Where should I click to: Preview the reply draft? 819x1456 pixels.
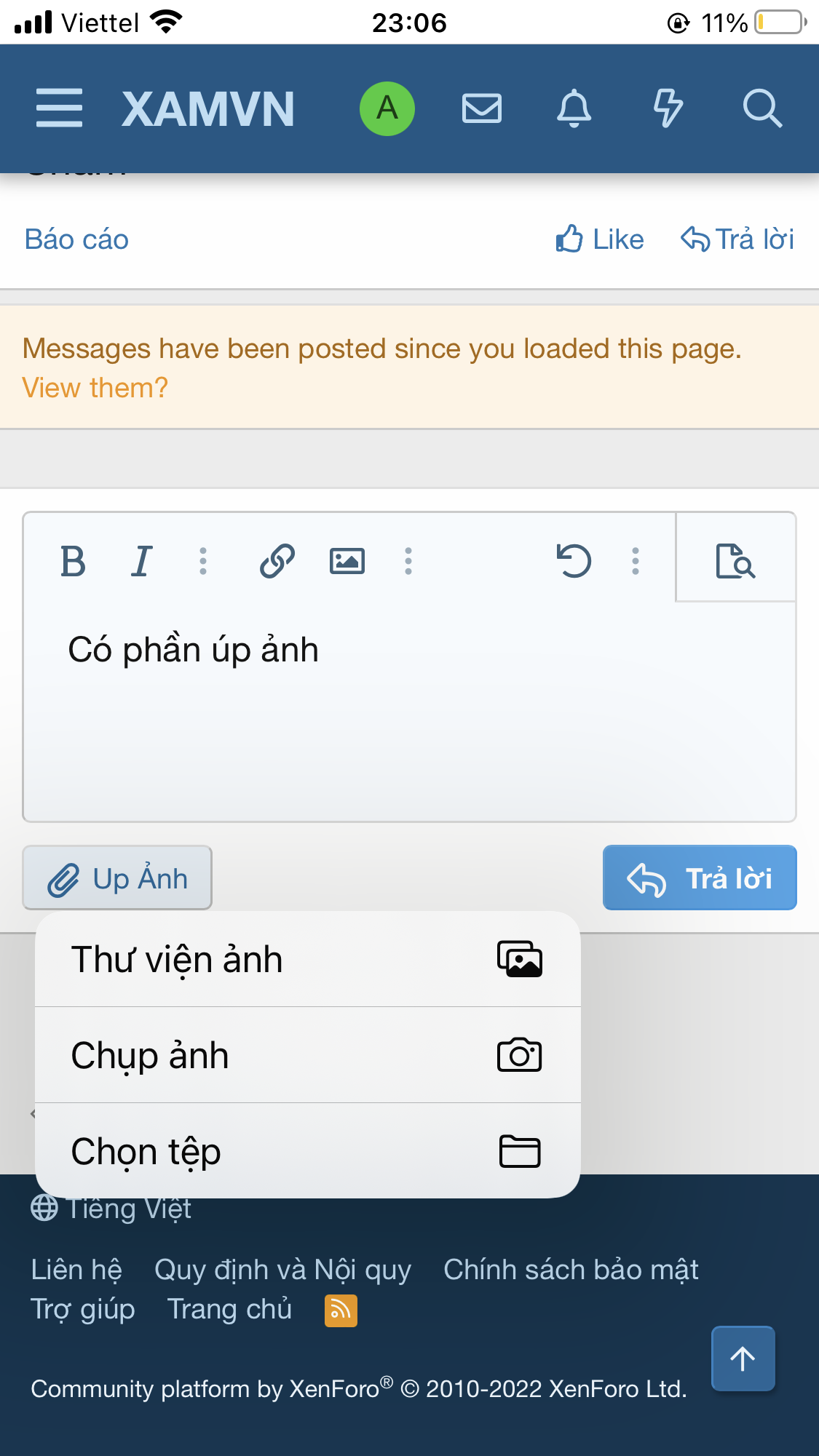point(735,562)
